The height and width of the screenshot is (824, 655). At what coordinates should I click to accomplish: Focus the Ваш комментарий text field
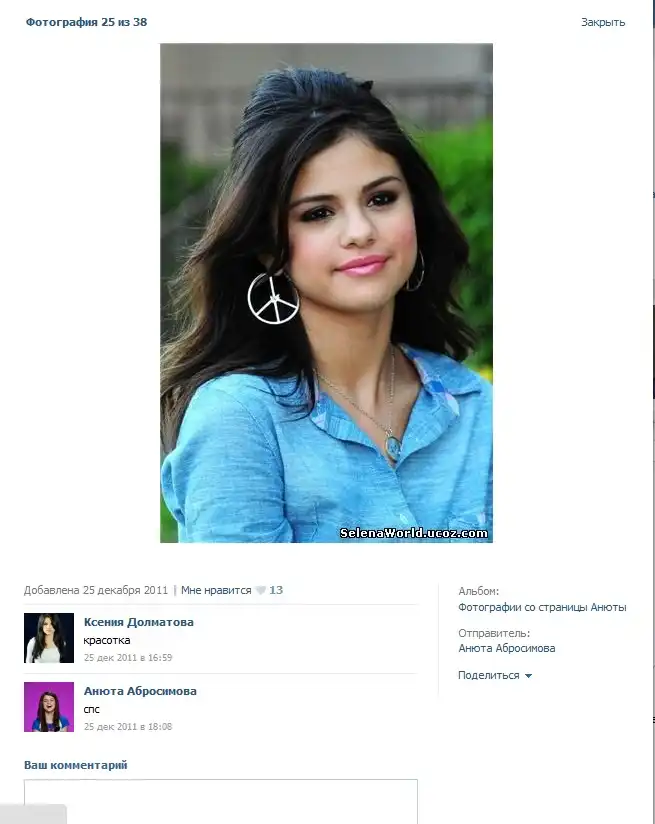[x=220, y=800]
